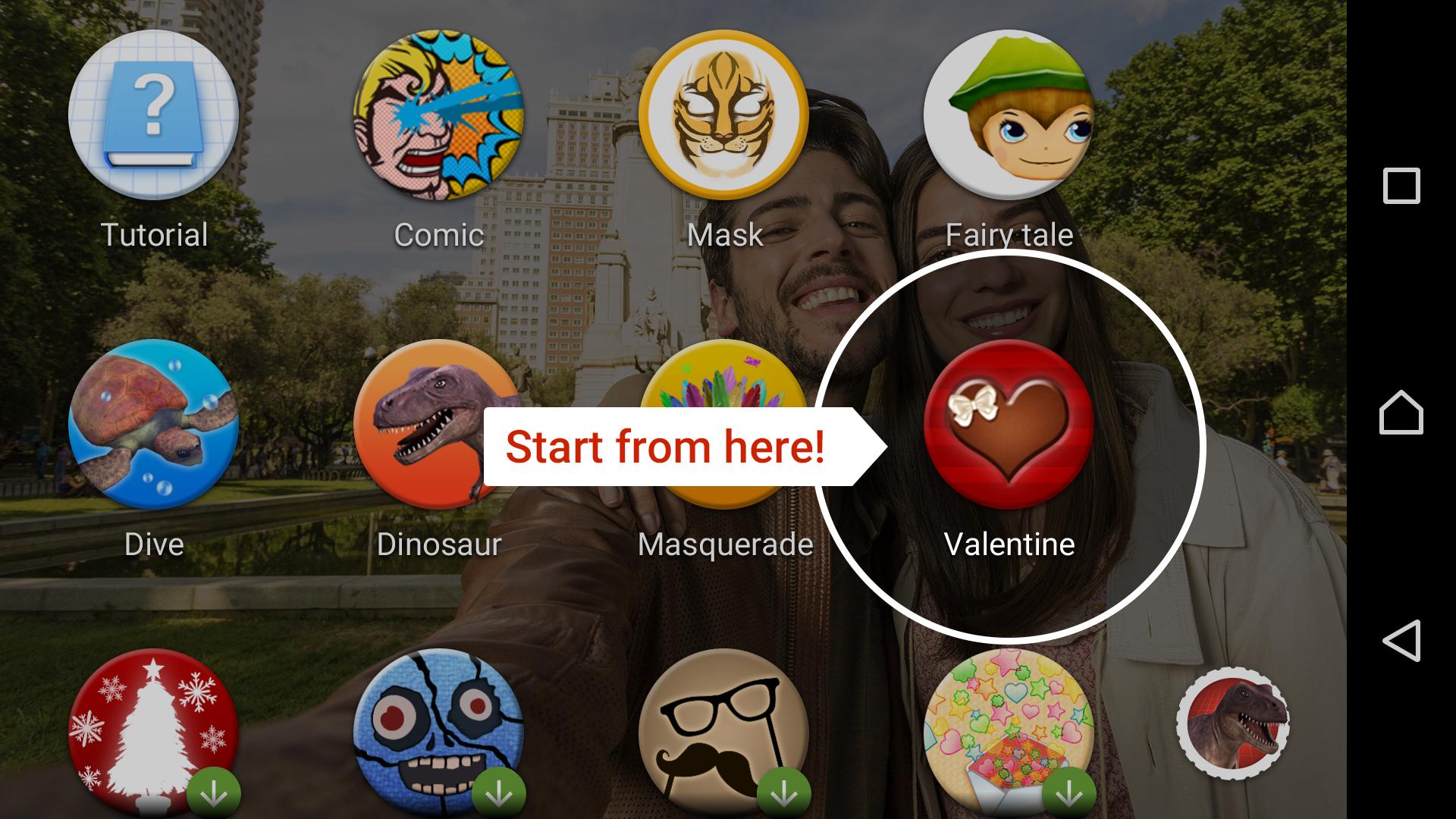Choose the Mask theme
This screenshot has width=1456, height=819.
[723, 115]
